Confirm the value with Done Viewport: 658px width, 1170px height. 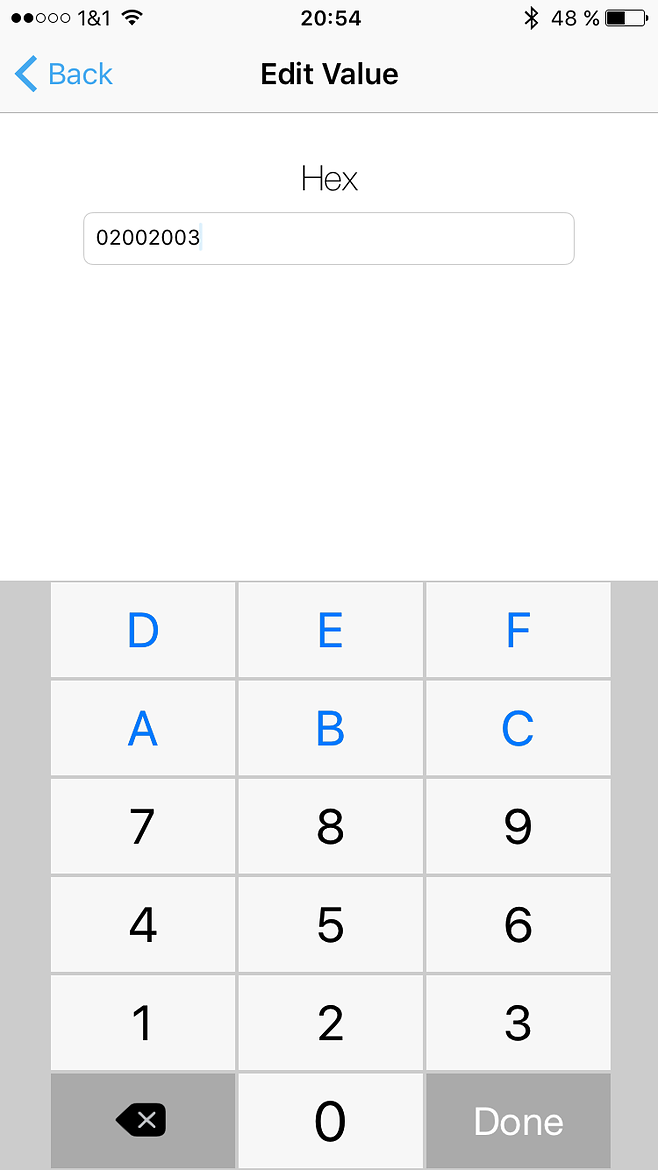[517, 1120]
